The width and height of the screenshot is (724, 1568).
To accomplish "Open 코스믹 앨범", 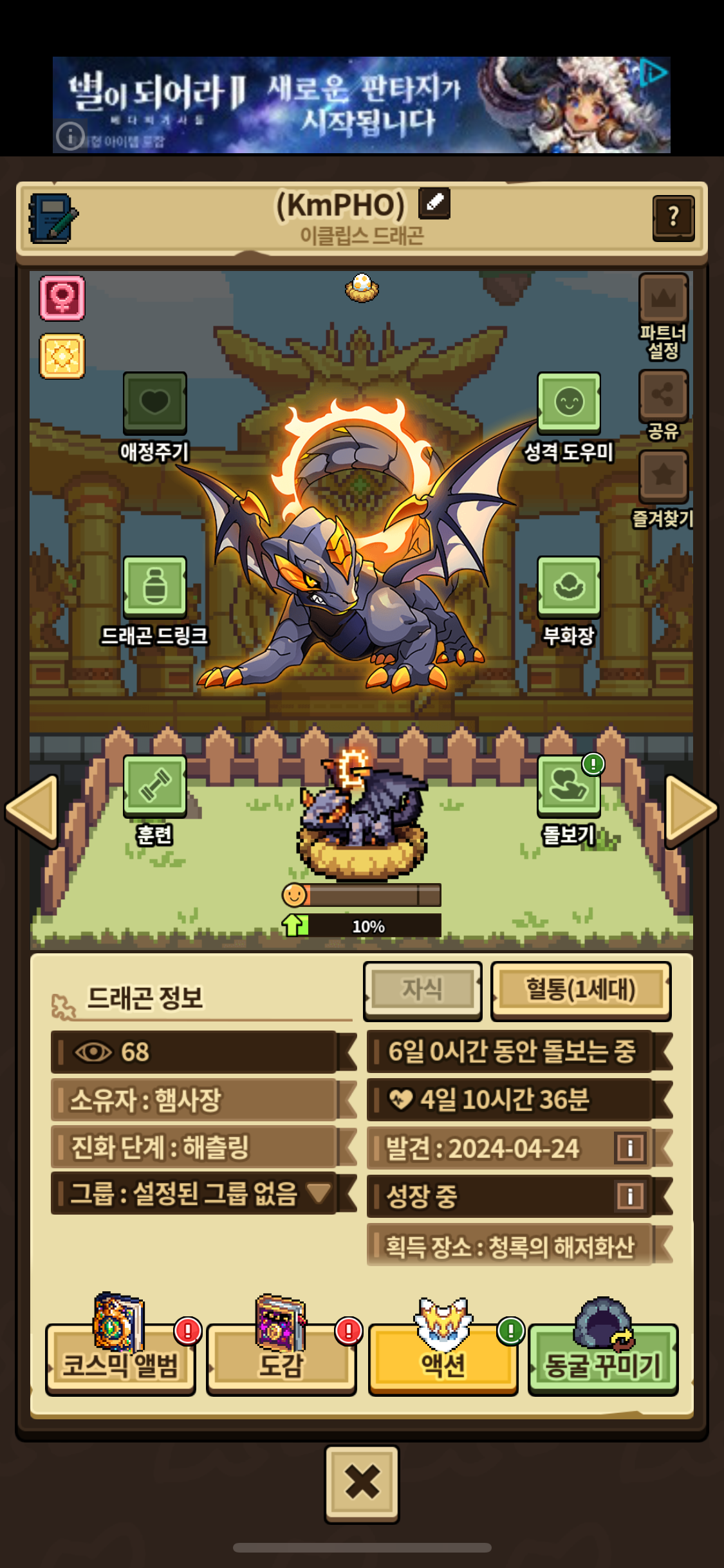I will (x=120, y=1359).
